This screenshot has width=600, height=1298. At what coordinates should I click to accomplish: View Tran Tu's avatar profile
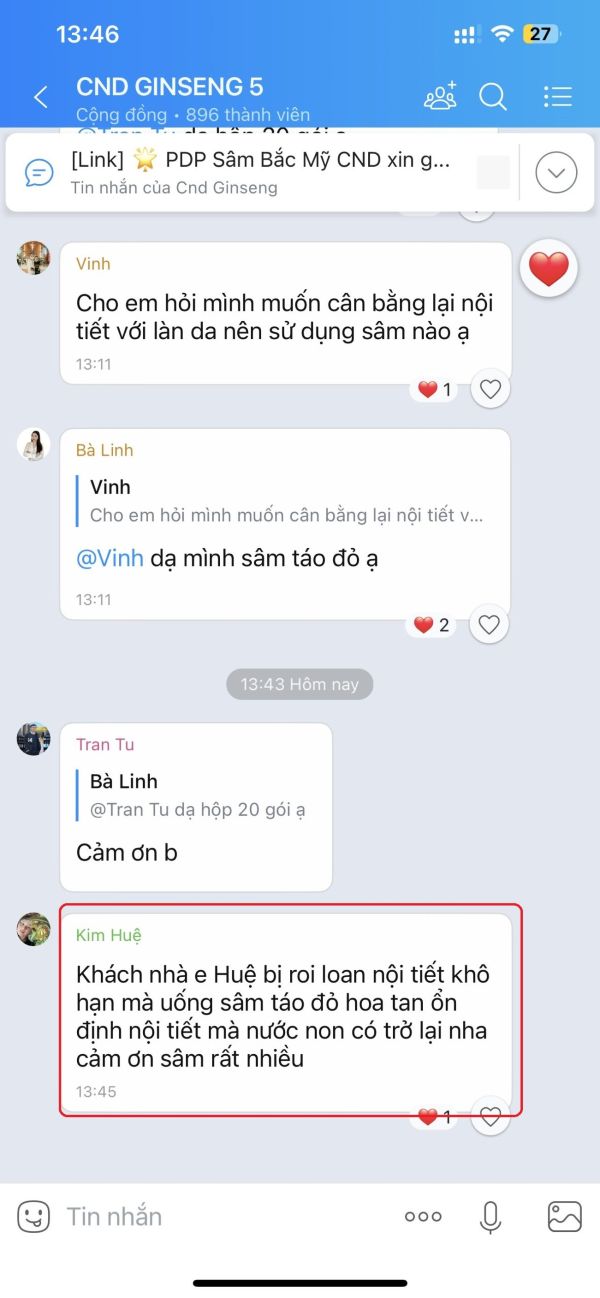[33, 739]
